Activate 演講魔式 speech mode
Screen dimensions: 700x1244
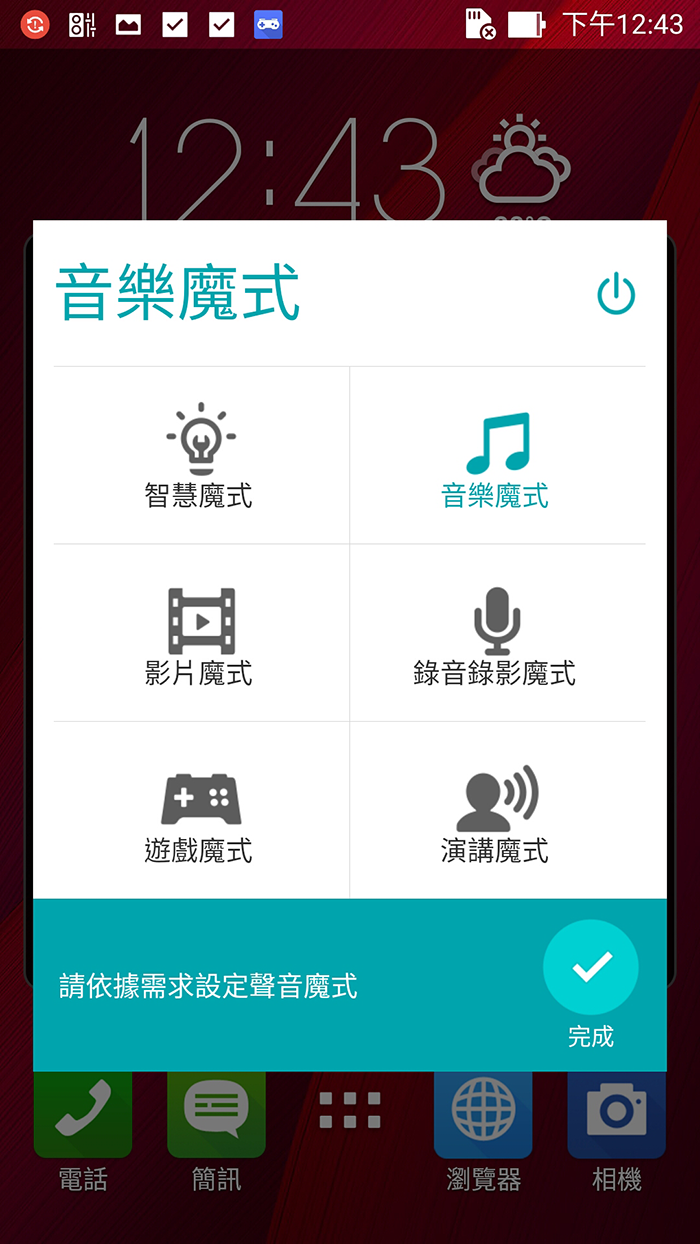tap(497, 811)
